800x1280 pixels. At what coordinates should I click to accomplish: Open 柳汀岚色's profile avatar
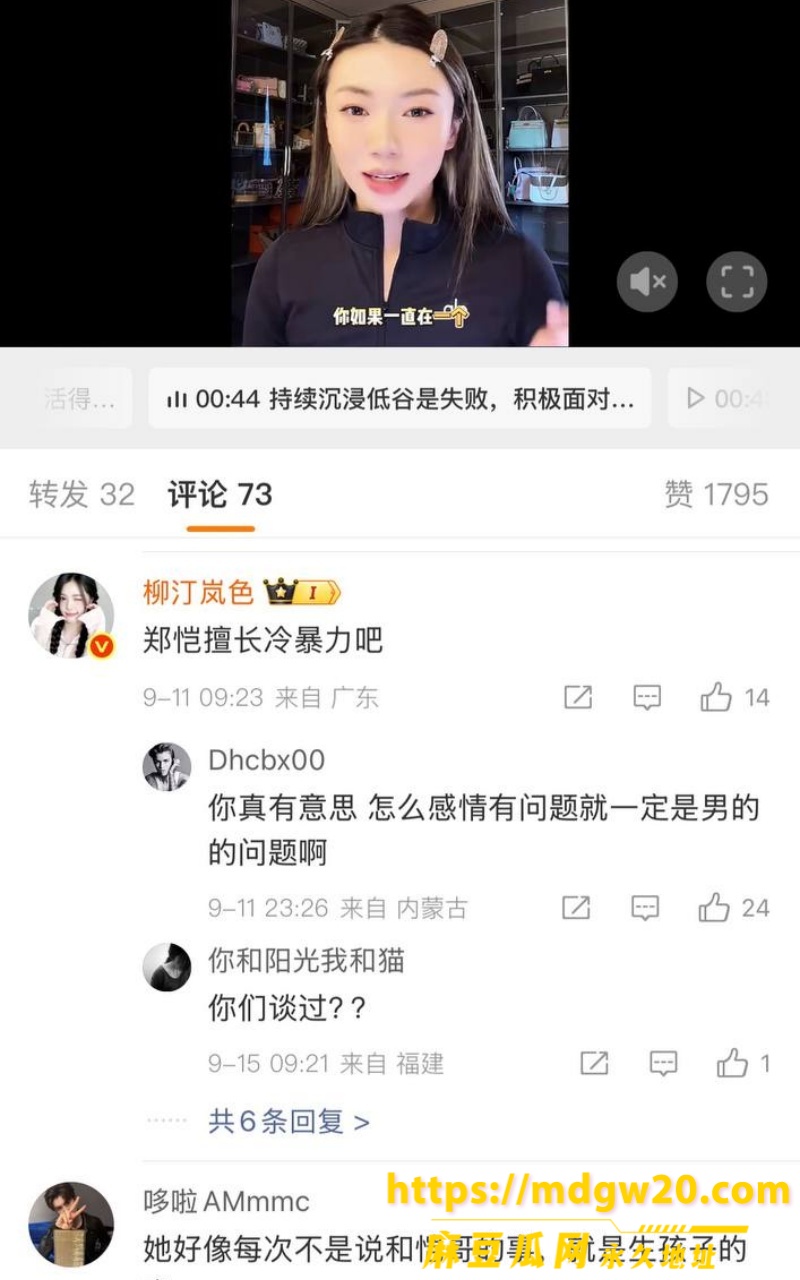[70, 616]
